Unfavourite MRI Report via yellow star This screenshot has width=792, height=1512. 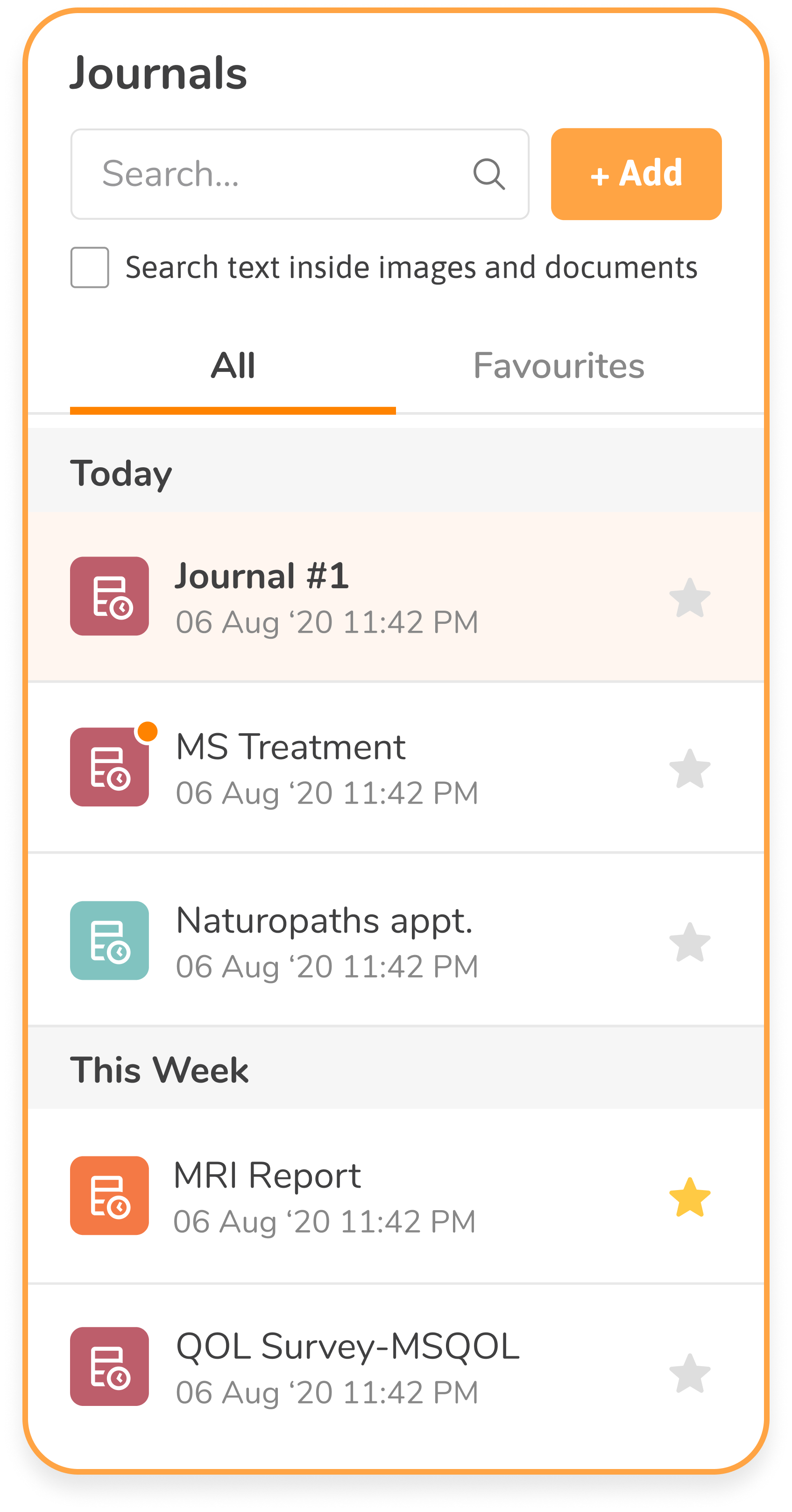[690, 1198]
